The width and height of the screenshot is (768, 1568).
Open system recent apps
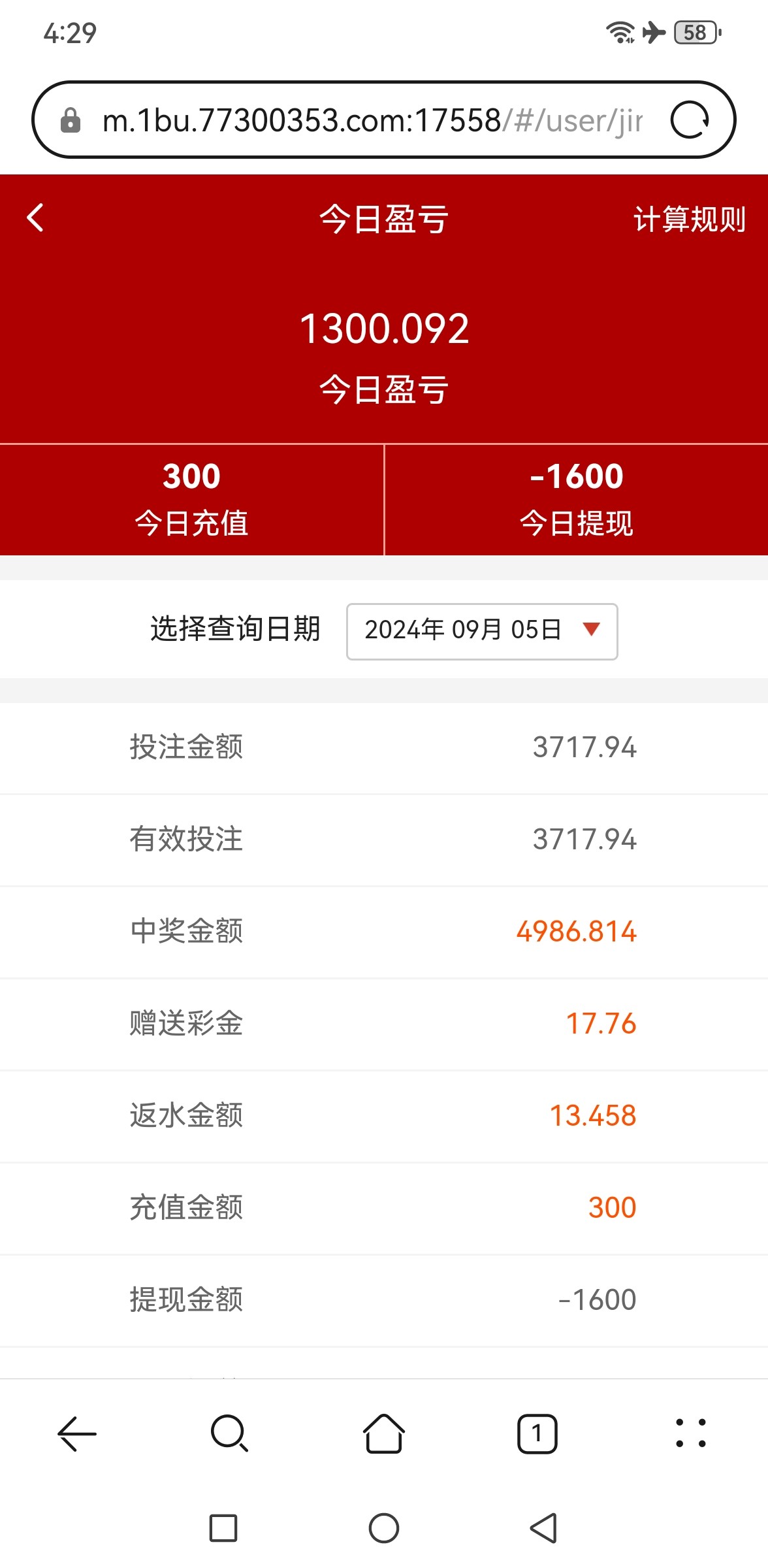(x=223, y=1528)
